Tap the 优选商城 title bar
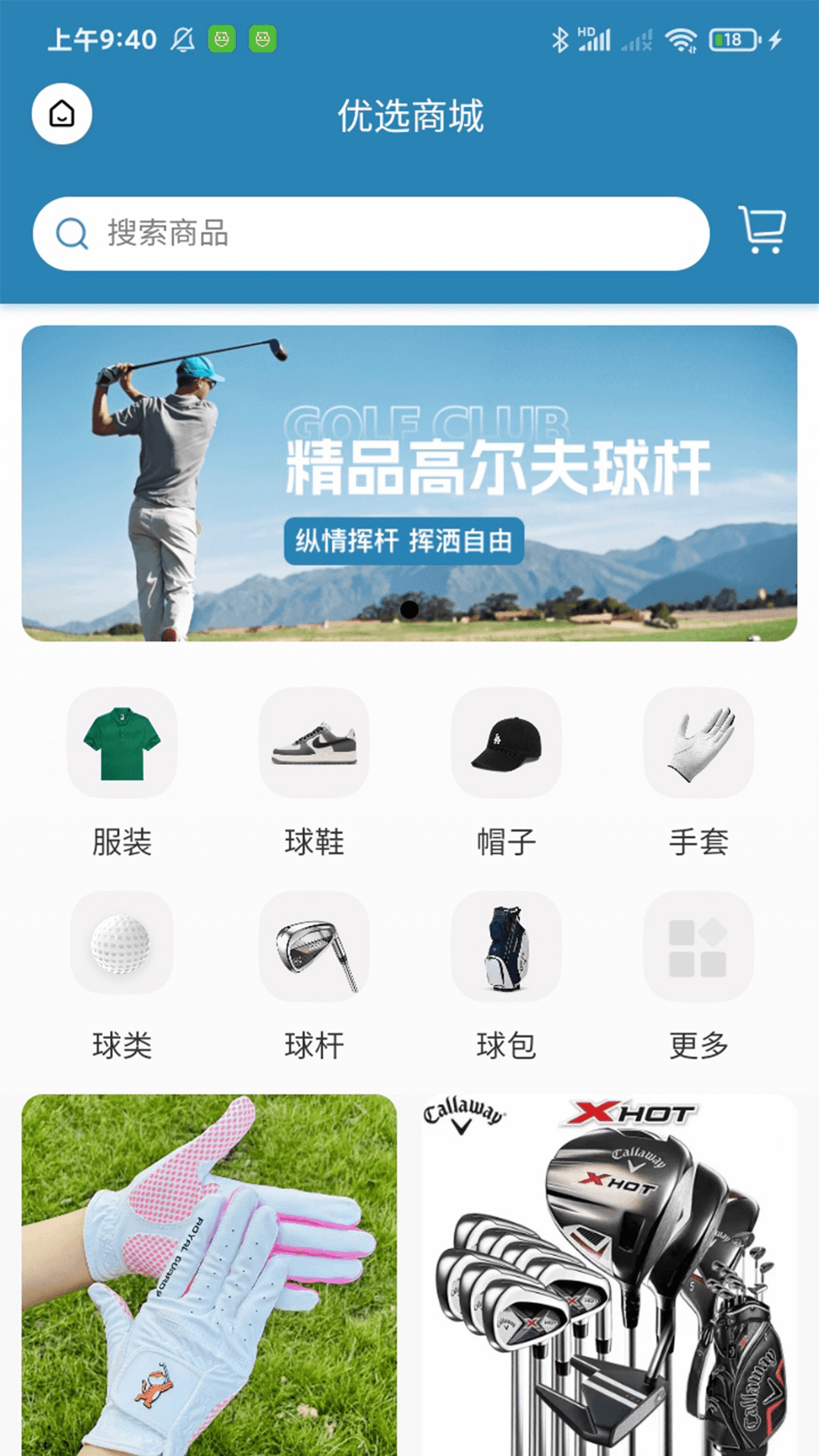 (x=409, y=115)
